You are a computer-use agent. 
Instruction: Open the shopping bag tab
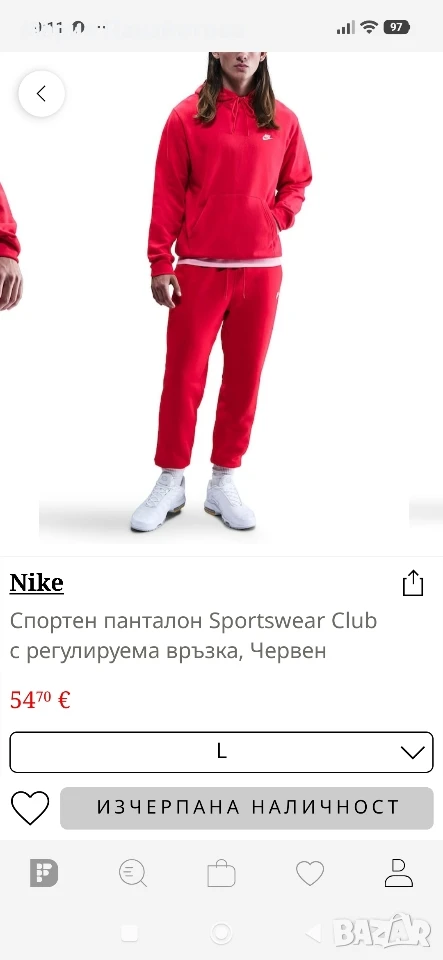click(x=222, y=873)
